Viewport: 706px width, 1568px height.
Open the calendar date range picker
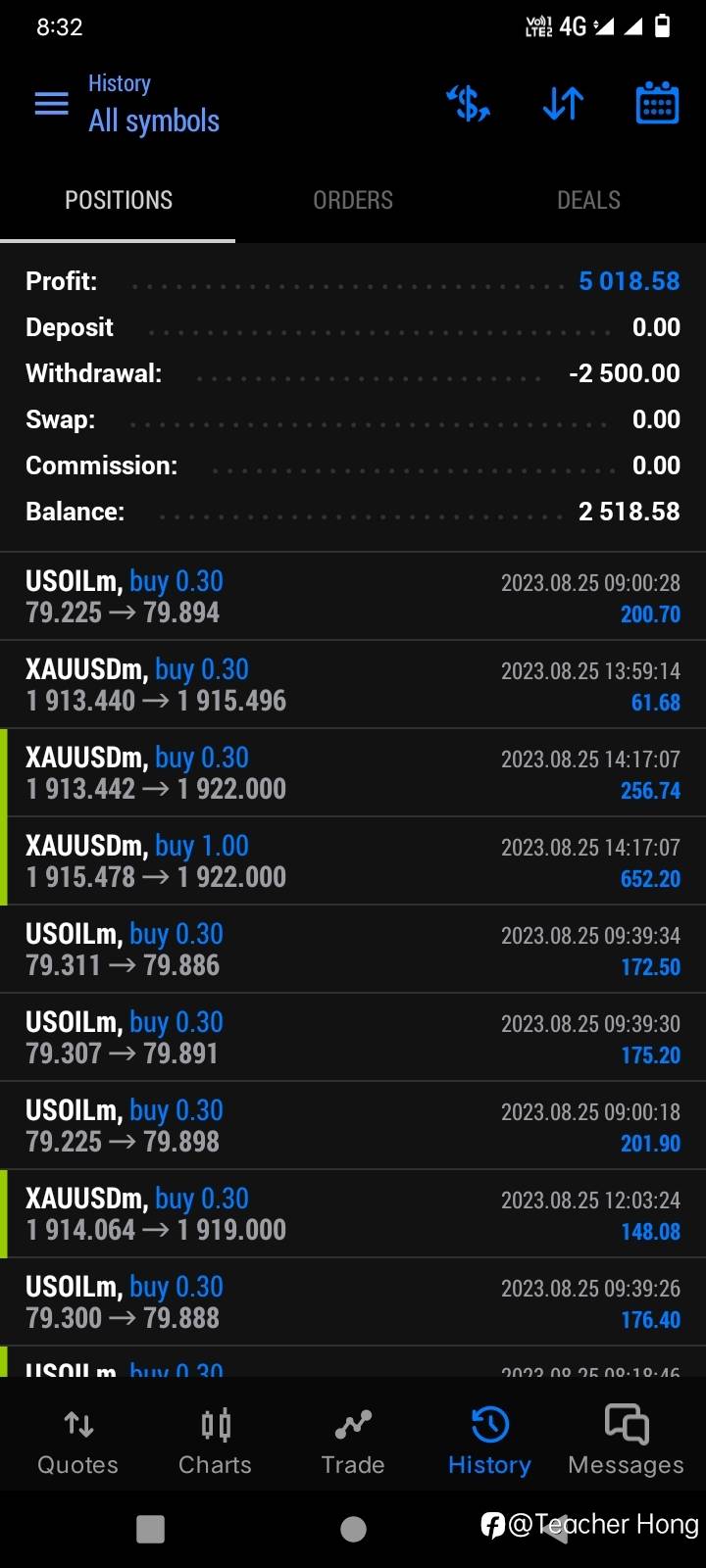(657, 103)
